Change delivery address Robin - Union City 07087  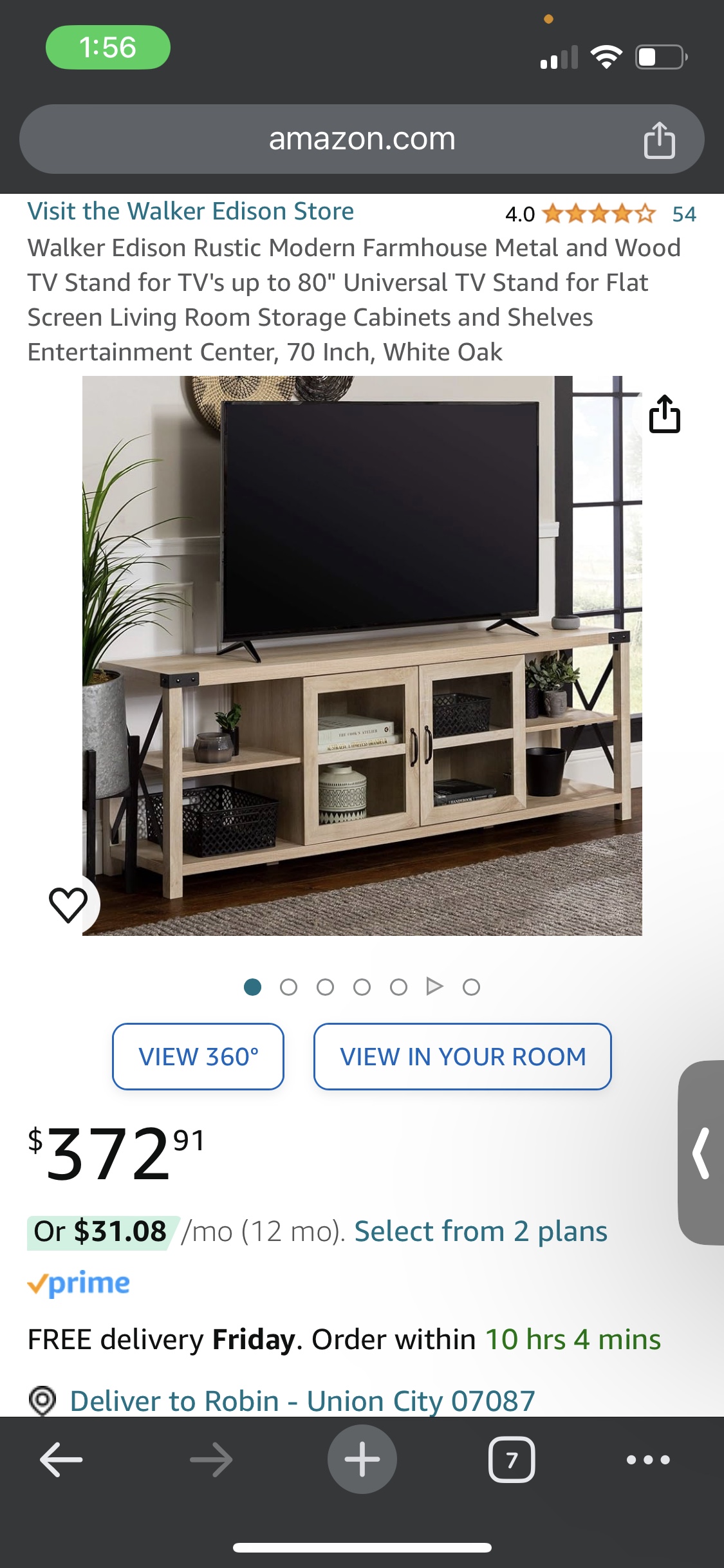pos(302,1401)
